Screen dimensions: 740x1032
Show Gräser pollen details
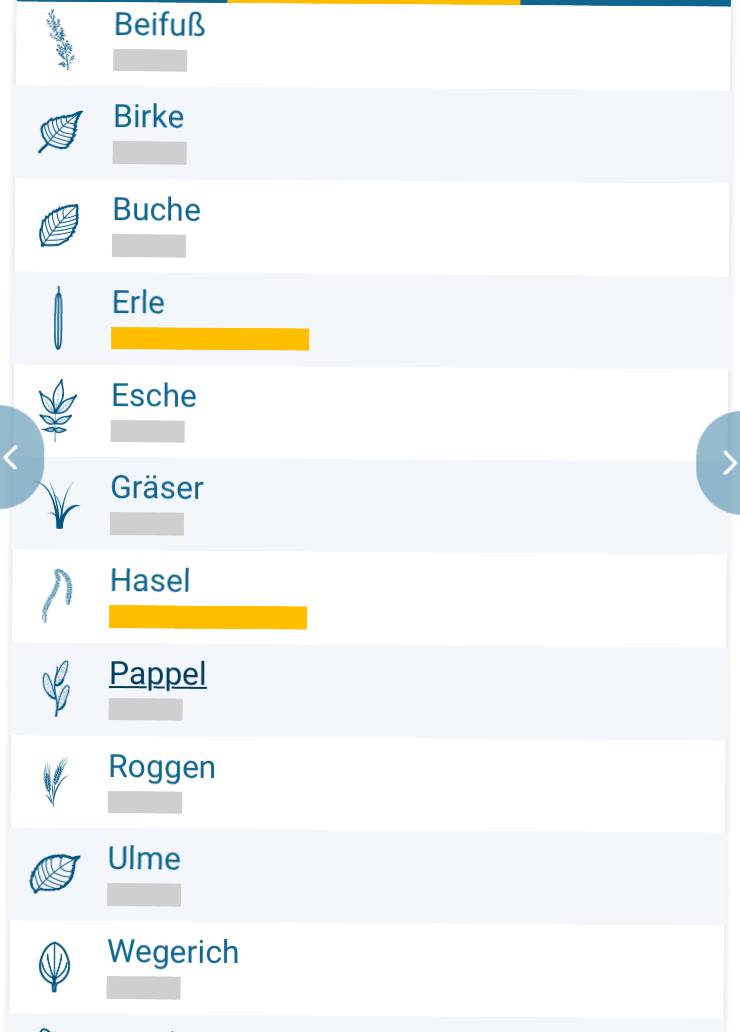(156, 488)
